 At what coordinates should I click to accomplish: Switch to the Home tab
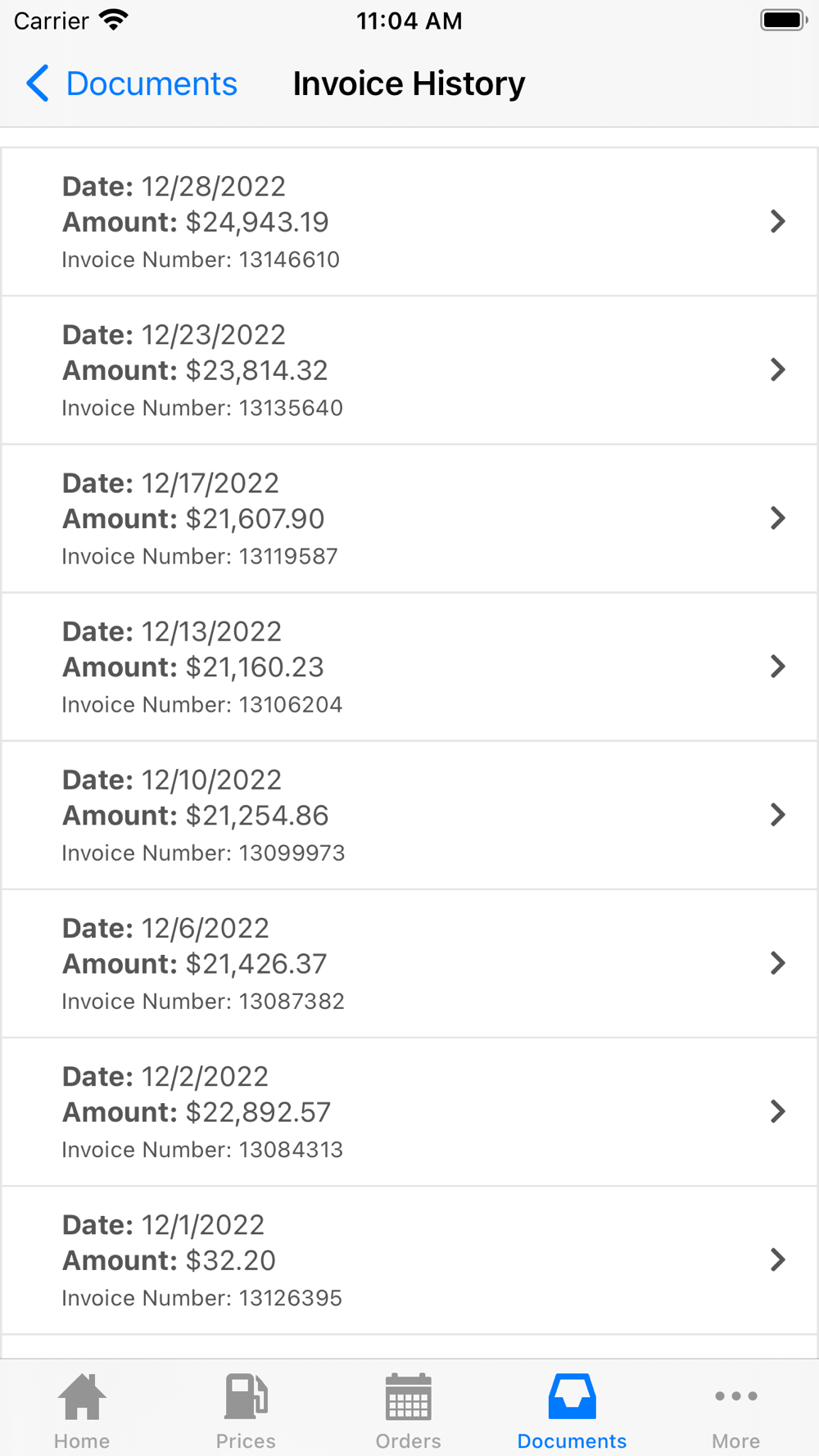tap(82, 1410)
